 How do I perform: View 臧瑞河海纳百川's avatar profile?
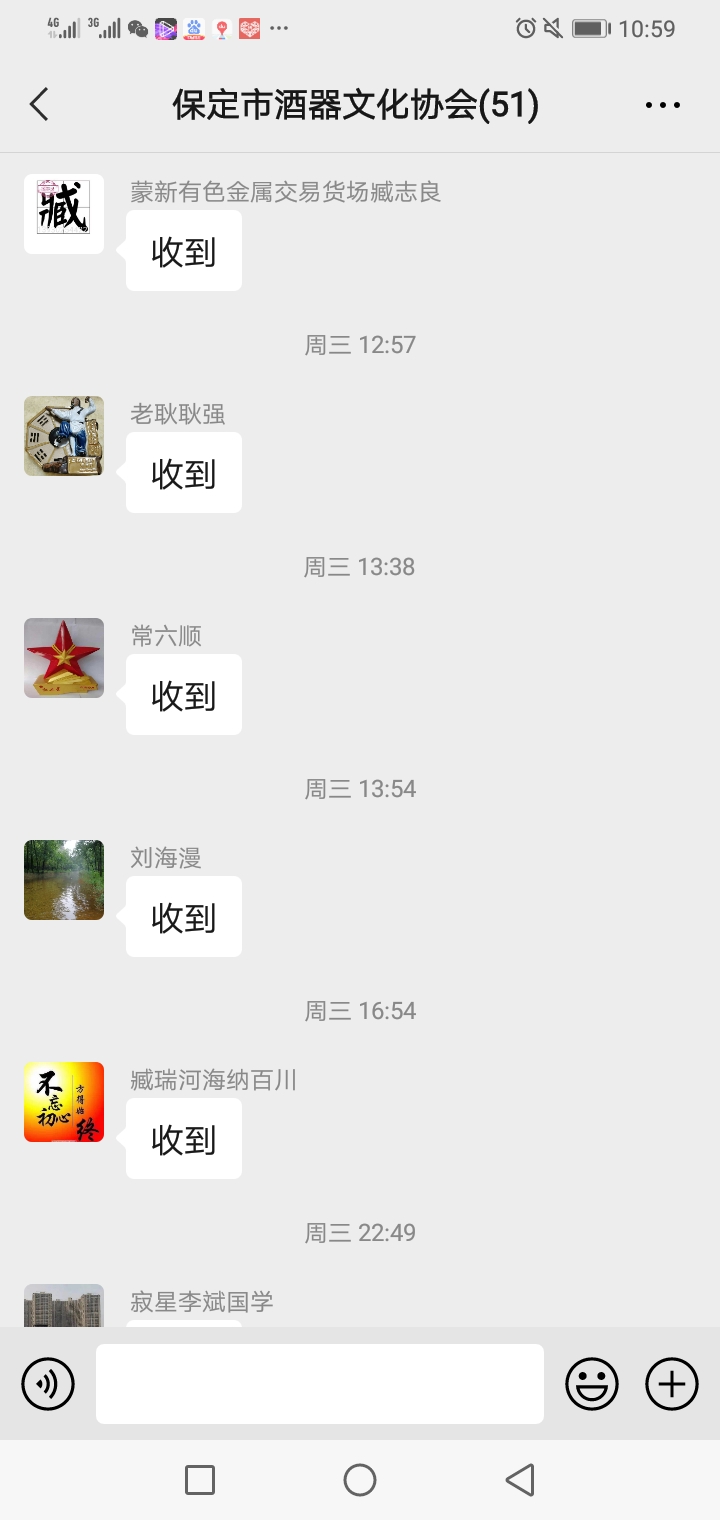click(x=64, y=1102)
